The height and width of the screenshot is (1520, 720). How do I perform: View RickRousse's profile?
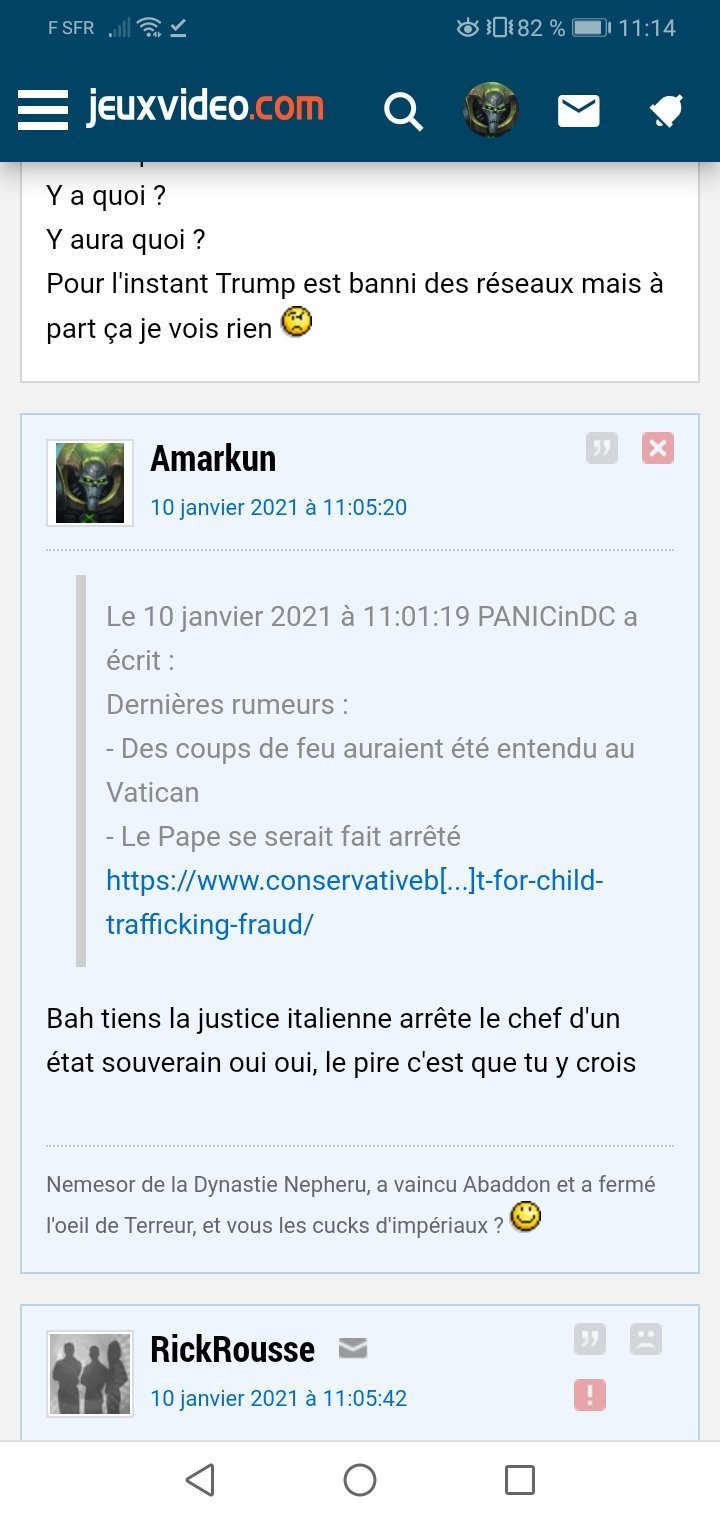(232, 1349)
